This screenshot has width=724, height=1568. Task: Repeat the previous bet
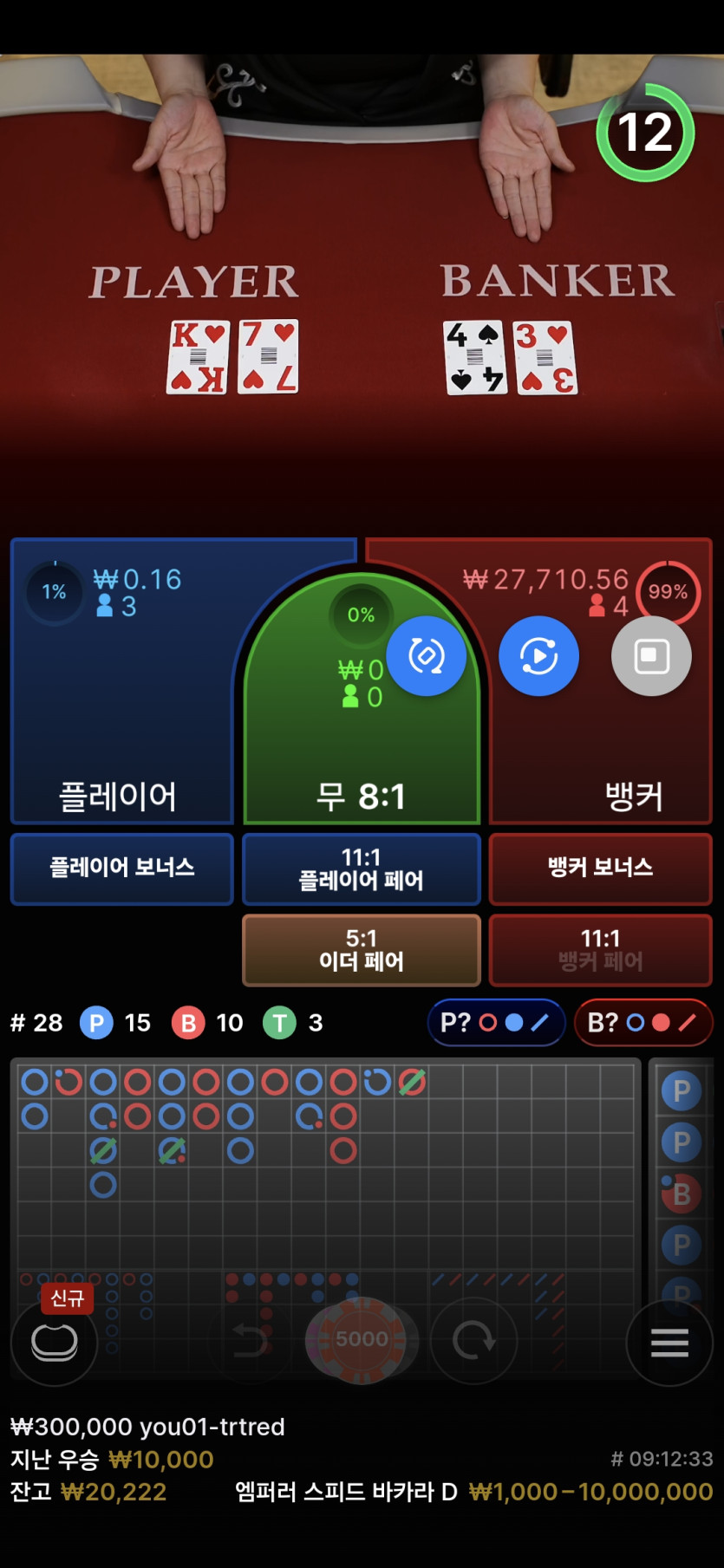473,1341
